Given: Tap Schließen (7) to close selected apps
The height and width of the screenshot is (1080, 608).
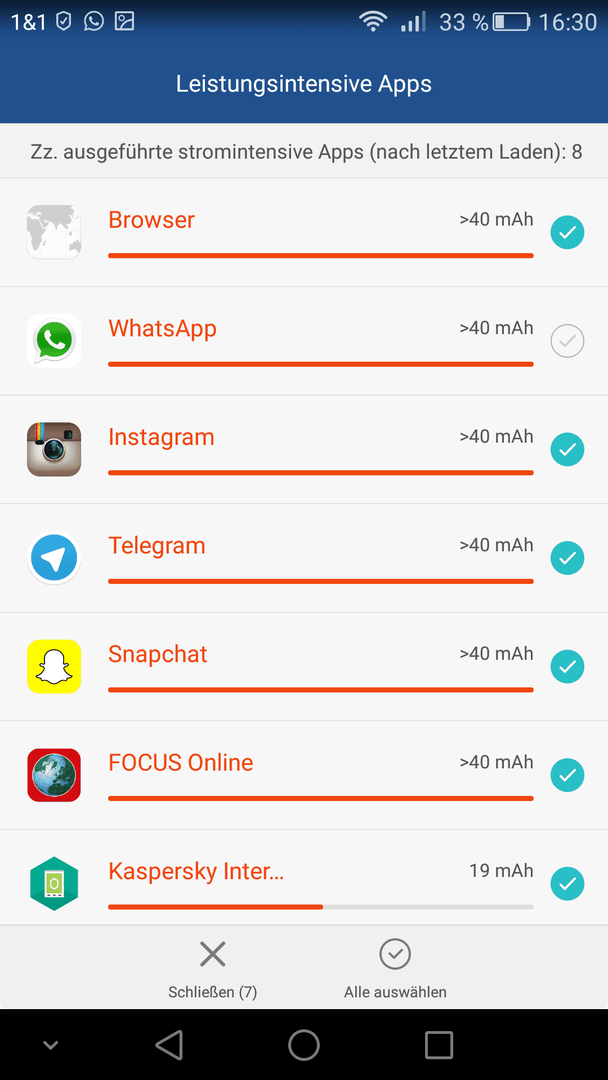Looking at the screenshot, I should coord(212,968).
